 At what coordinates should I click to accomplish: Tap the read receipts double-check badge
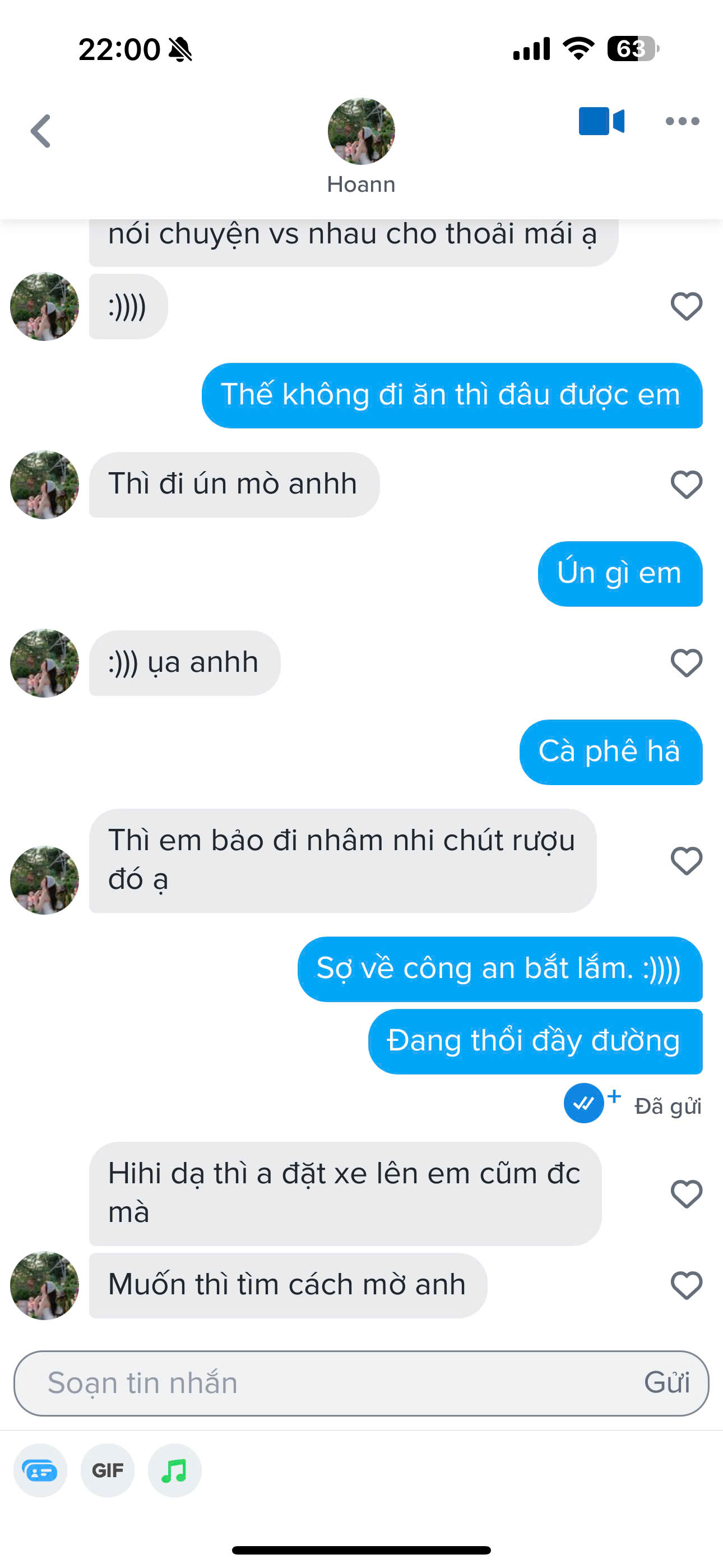tap(583, 1103)
